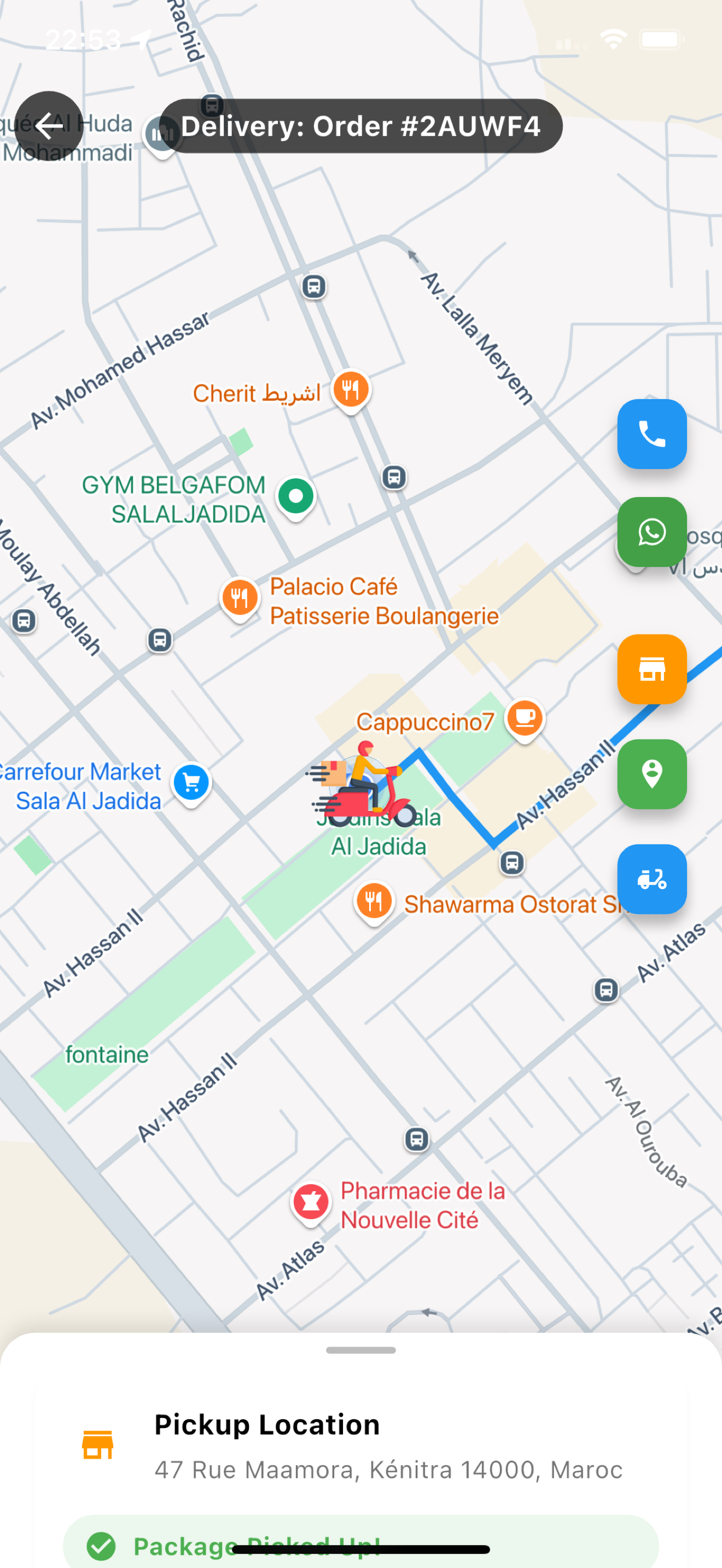This screenshot has width=722, height=1568.
Task: Focus map on the delivery scooter
Action: (x=651, y=879)
